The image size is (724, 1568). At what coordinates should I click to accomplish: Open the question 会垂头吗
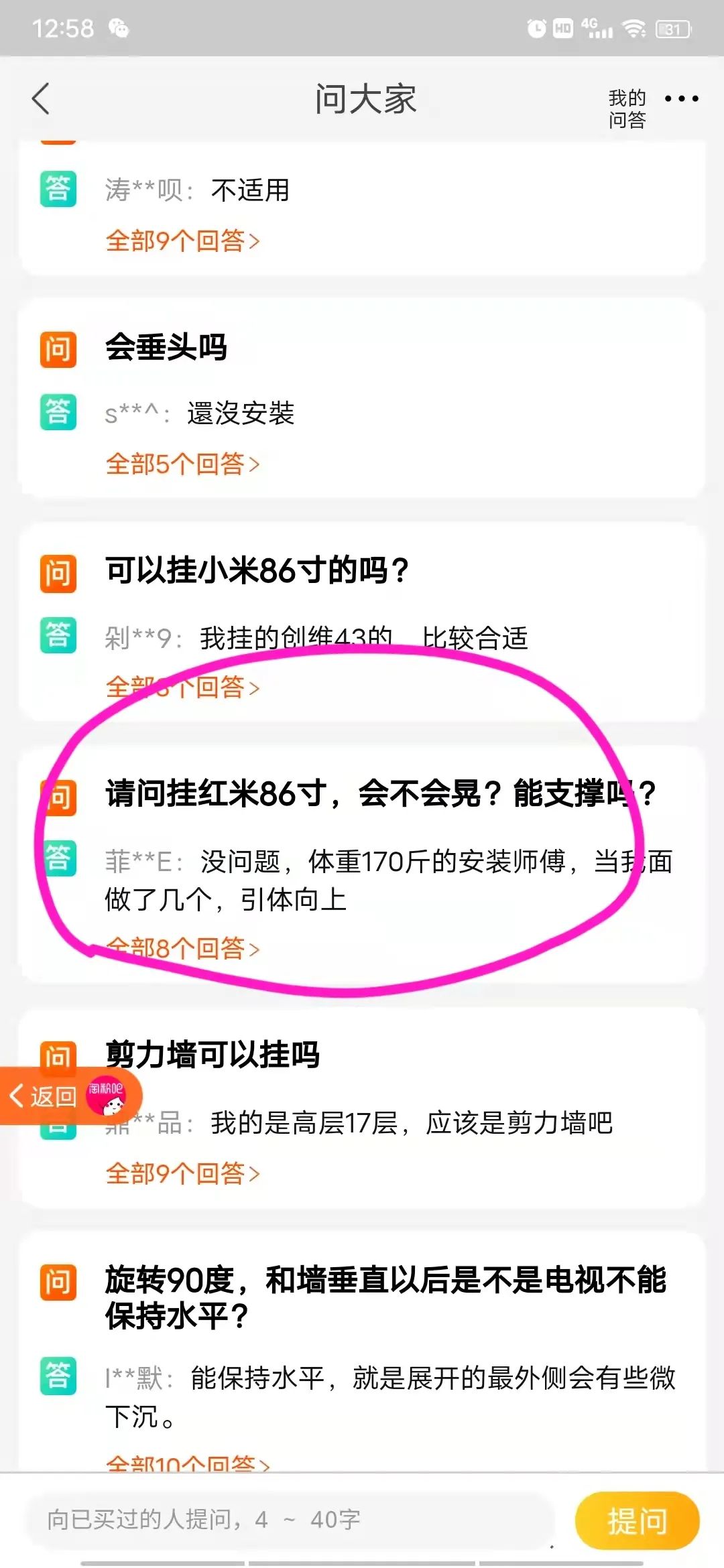166,348
